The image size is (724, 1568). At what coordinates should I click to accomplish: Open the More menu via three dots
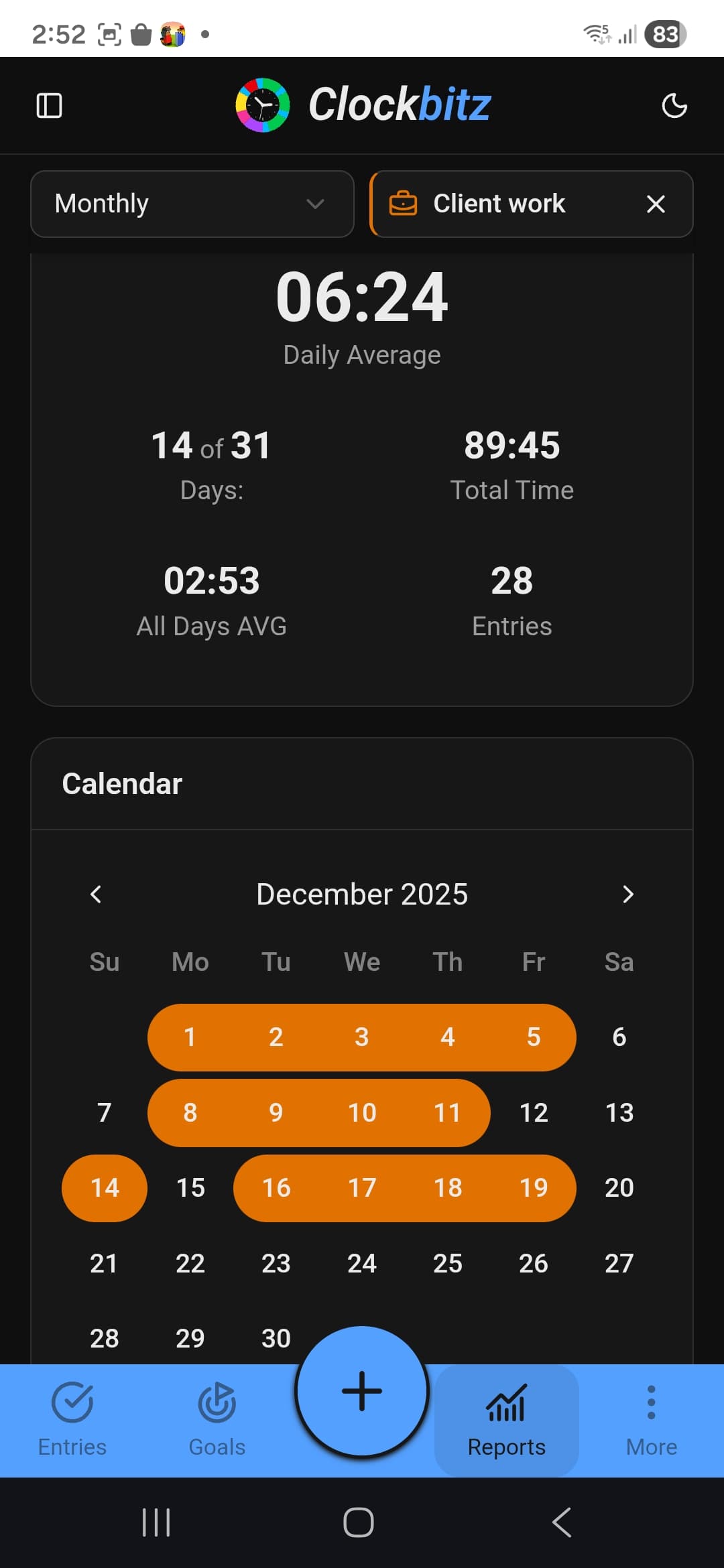point(651,1400)
